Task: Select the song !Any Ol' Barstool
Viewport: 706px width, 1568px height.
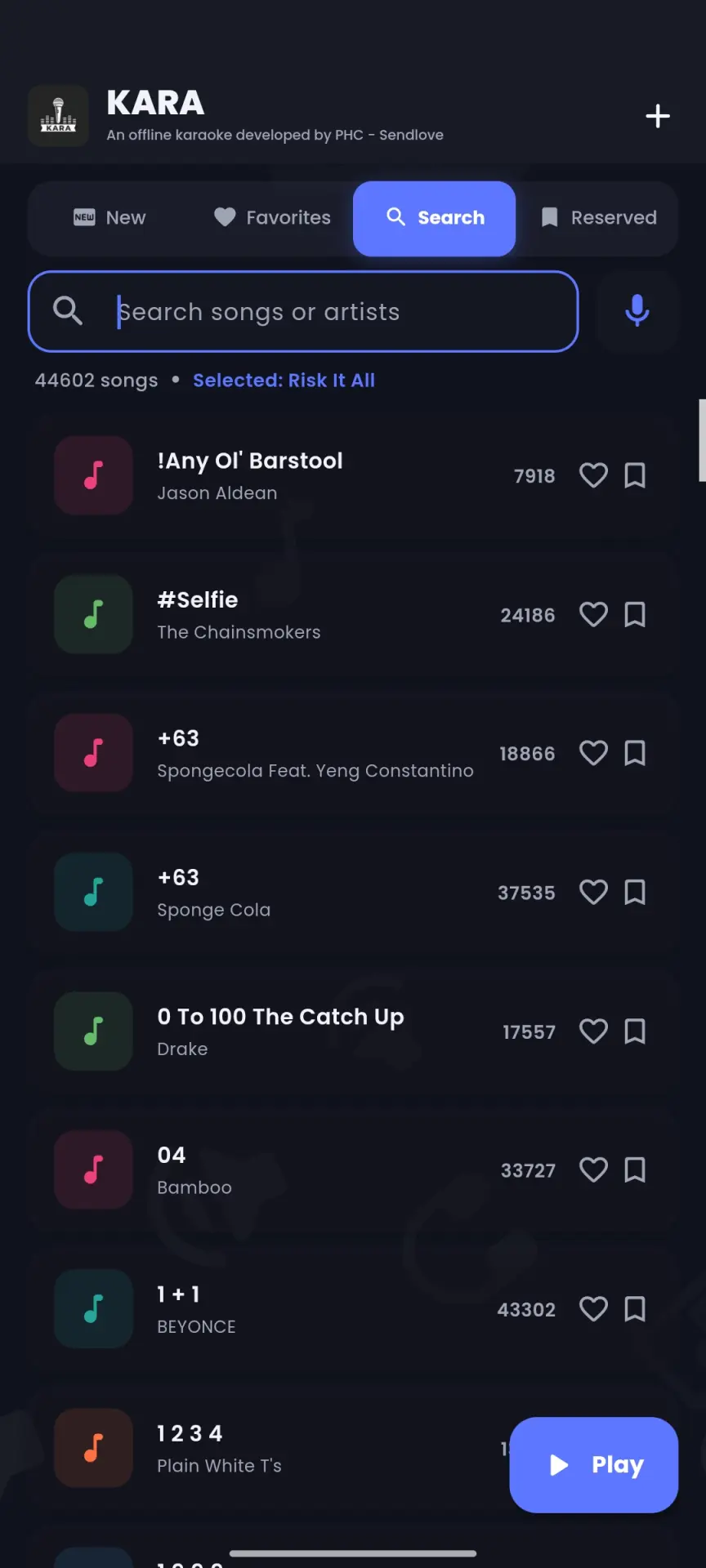Action: pyautogui.click(x=353, y=475)
